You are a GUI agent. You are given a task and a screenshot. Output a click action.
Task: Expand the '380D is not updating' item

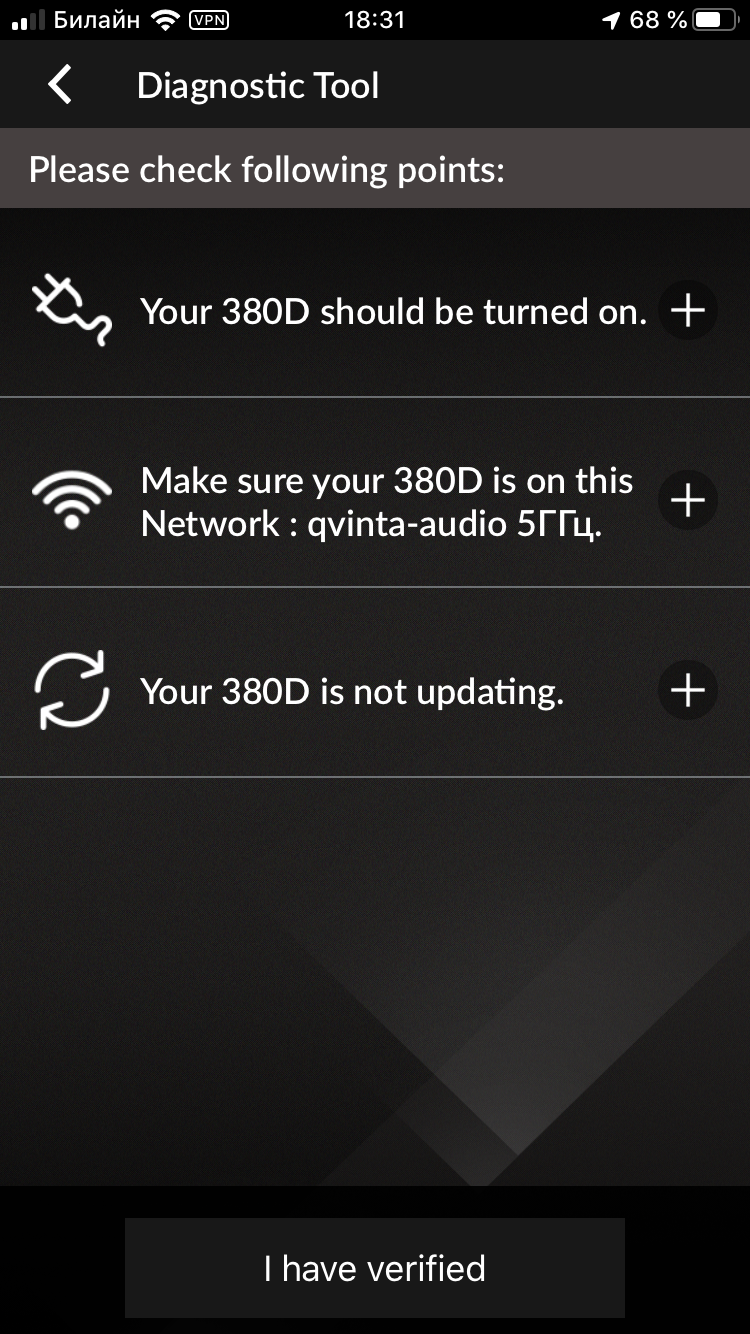pyautogui.click(x=688, y=690)
